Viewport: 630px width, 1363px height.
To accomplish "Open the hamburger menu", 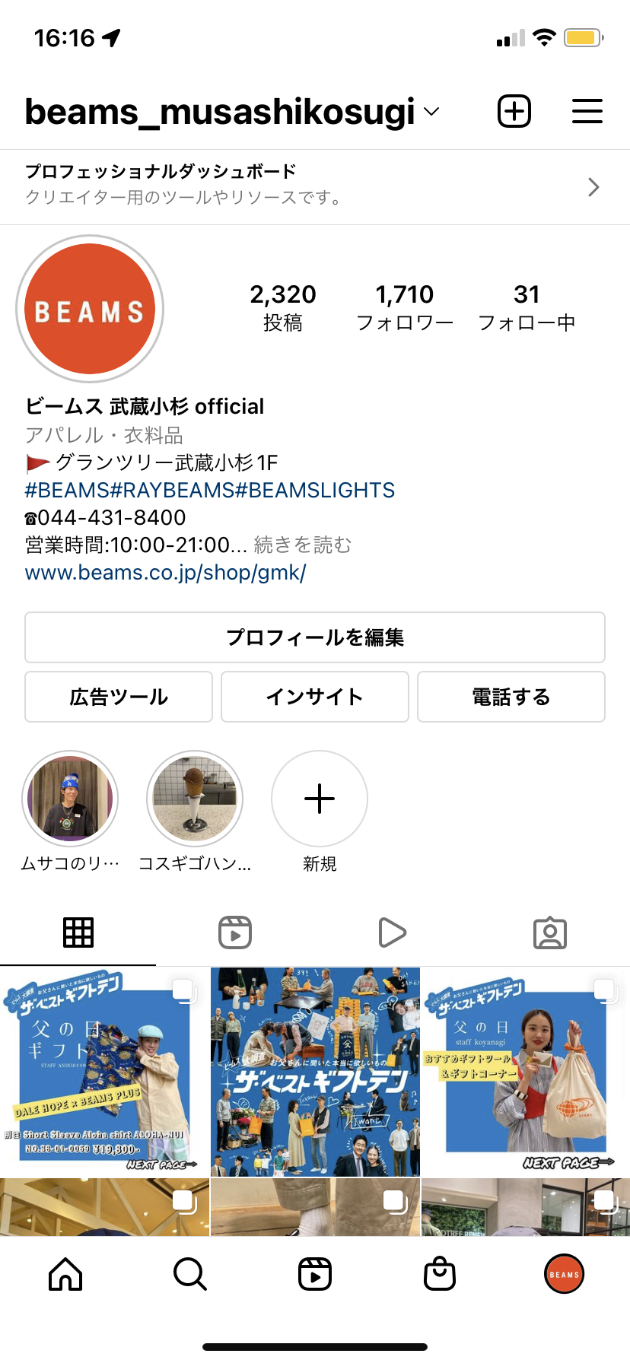I will (x=587, y=111).
